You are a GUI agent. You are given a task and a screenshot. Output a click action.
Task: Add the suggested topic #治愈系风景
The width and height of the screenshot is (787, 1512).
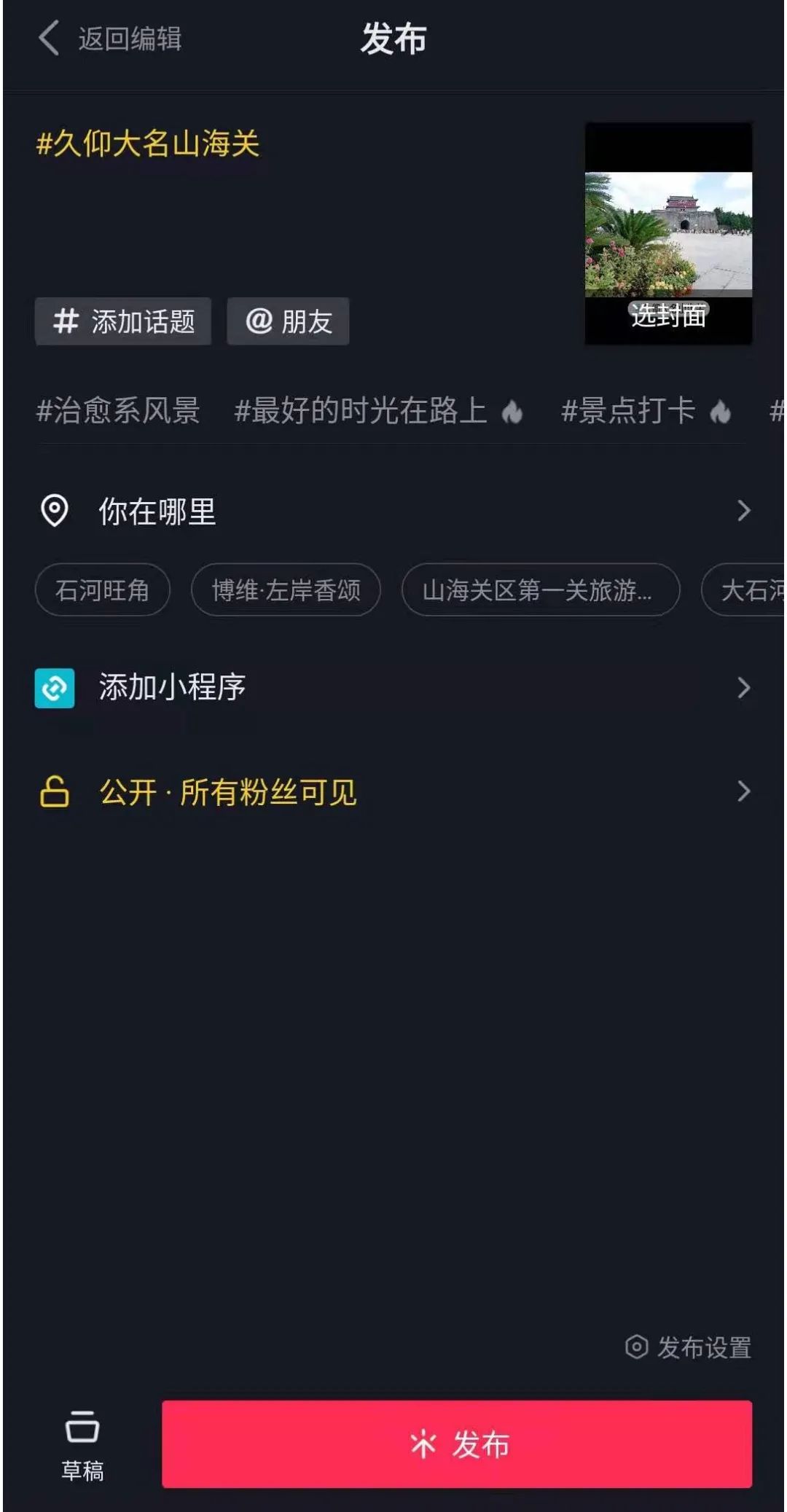point(118,411)
